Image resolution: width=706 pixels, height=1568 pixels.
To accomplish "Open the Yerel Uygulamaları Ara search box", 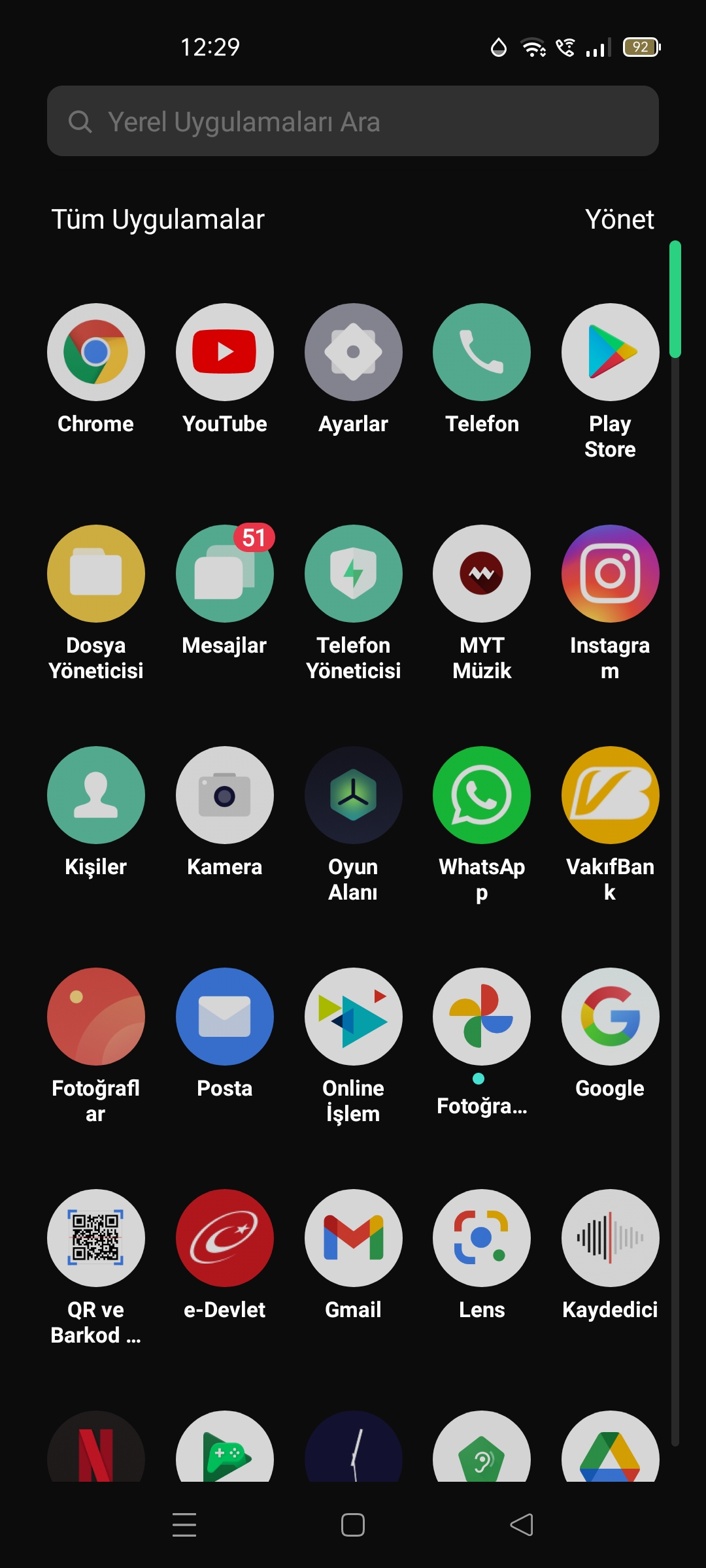I will click(353, 121).
